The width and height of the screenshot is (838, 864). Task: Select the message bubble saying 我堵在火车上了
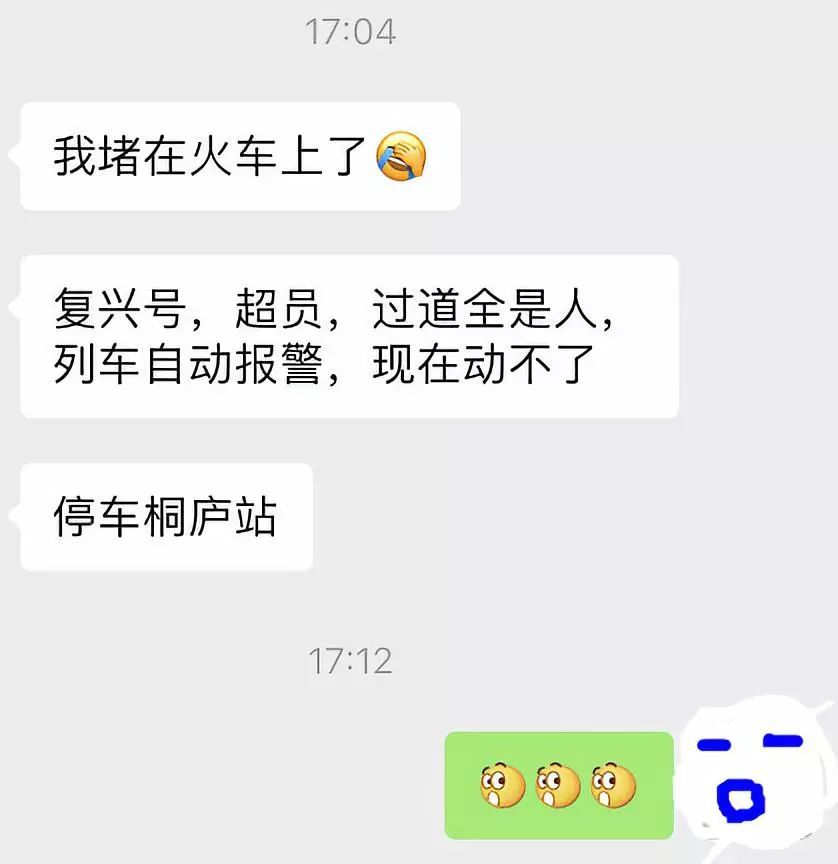point(230,155)
